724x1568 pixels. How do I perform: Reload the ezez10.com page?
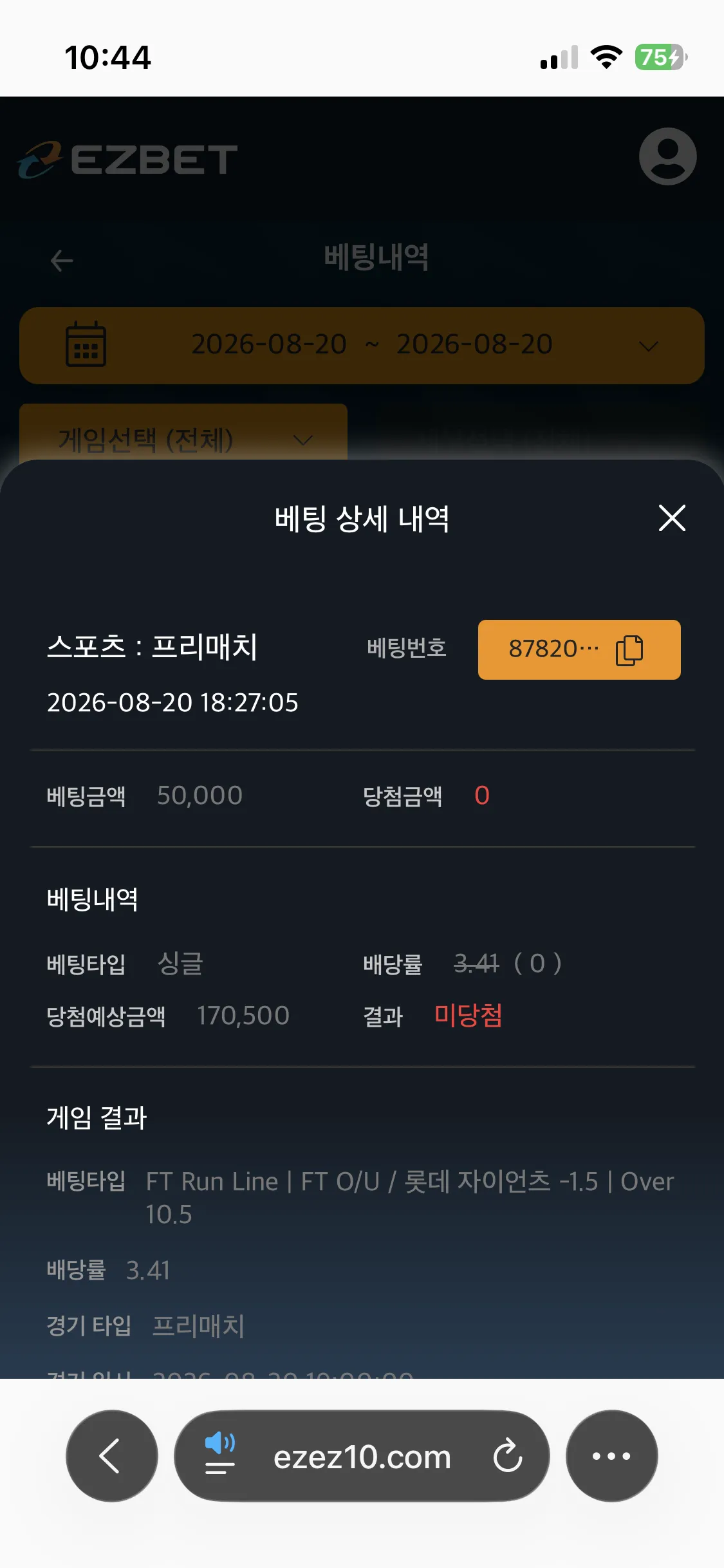(x=508, y=1456)
